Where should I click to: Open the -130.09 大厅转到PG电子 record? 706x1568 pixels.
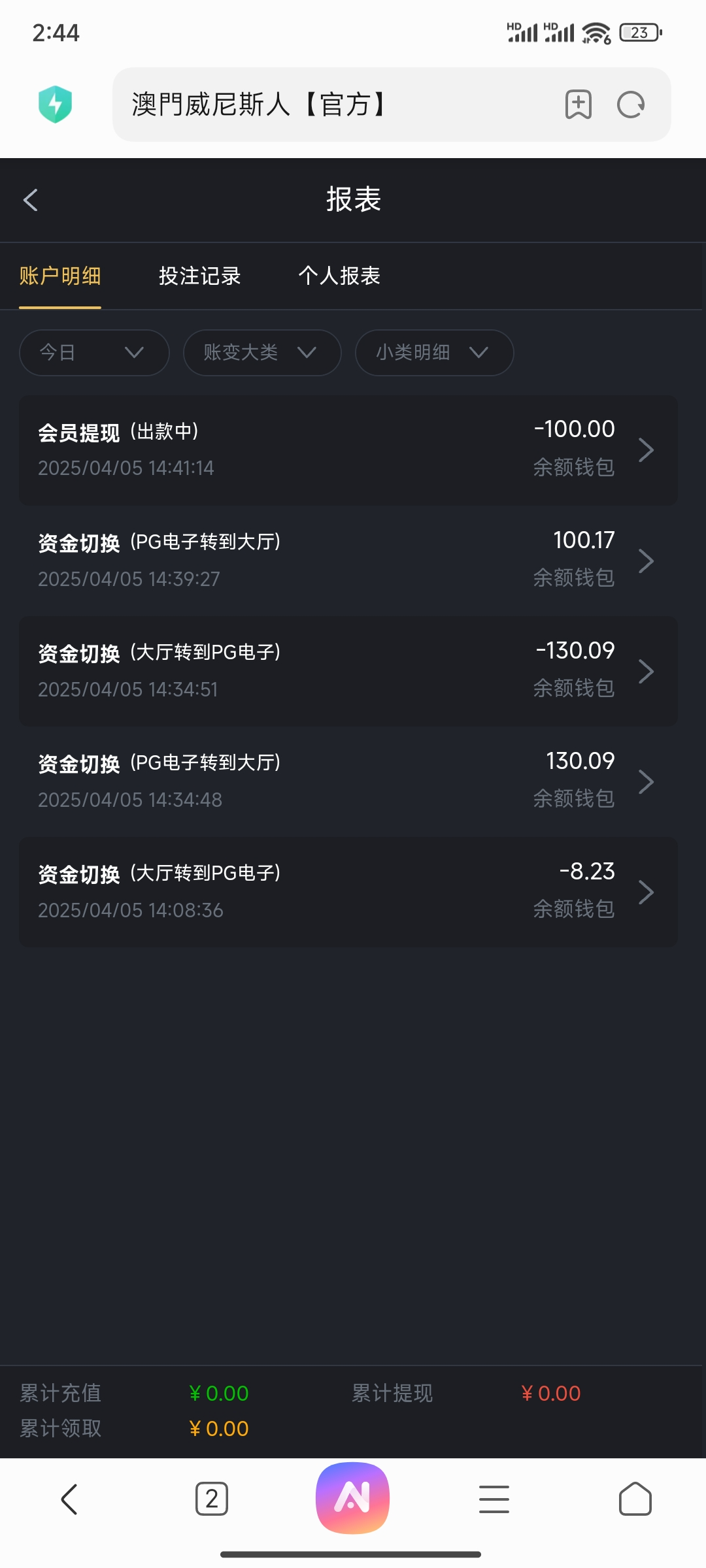tap(348, 670)
